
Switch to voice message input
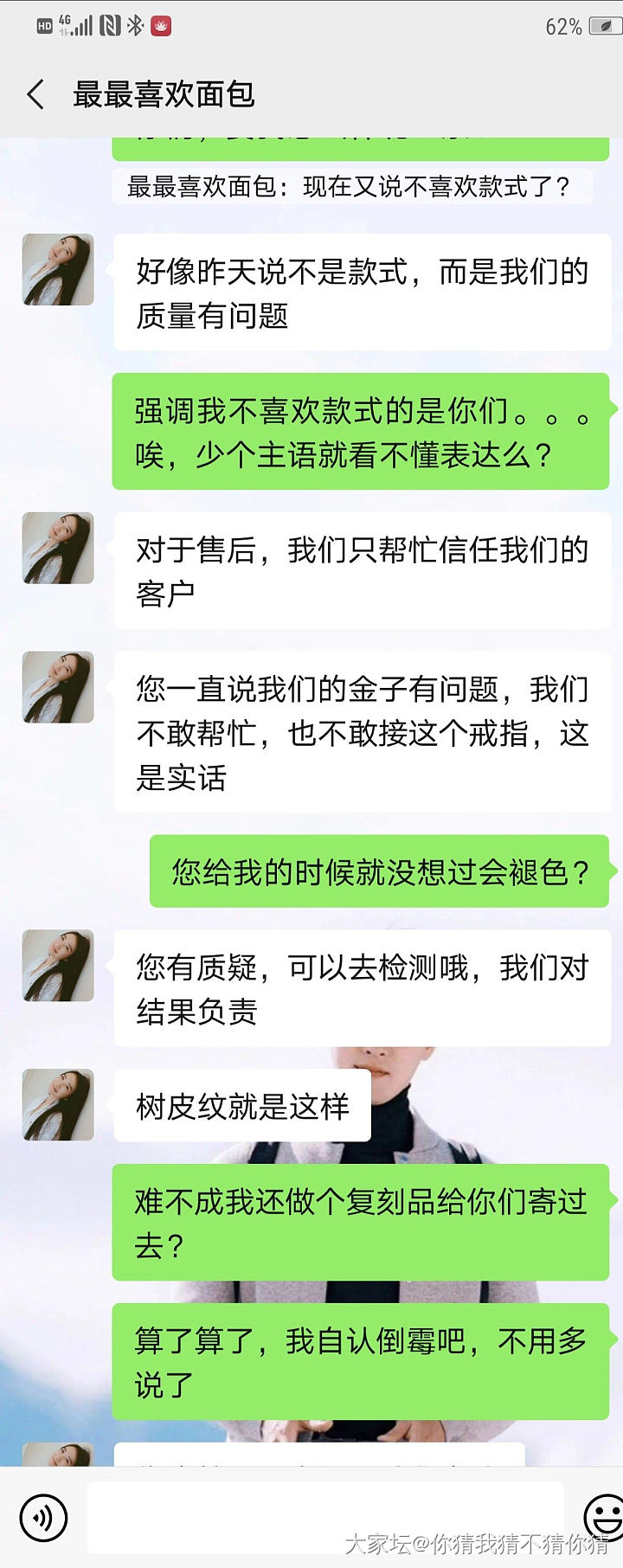pos(42,1517)
